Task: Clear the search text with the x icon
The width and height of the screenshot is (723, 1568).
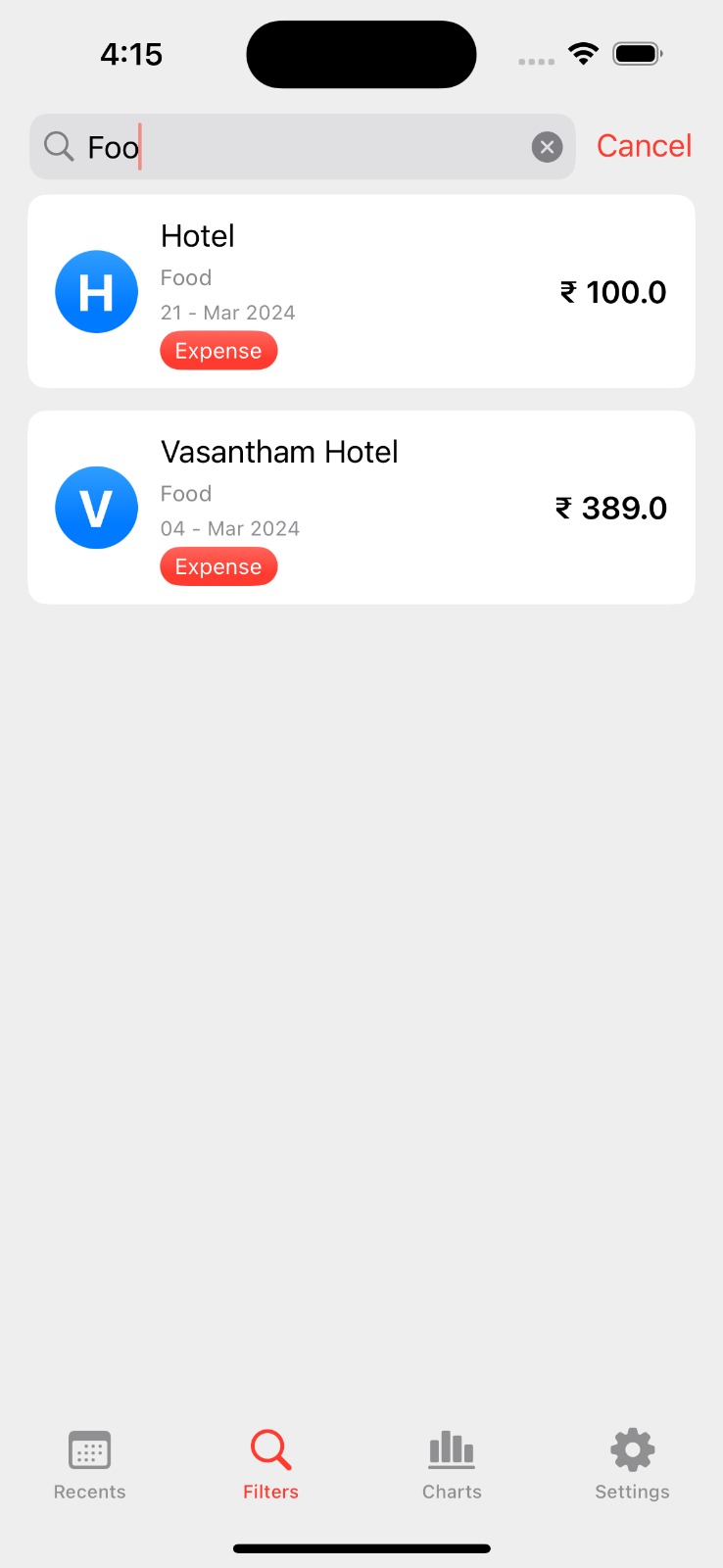Action: coord(547,146)
